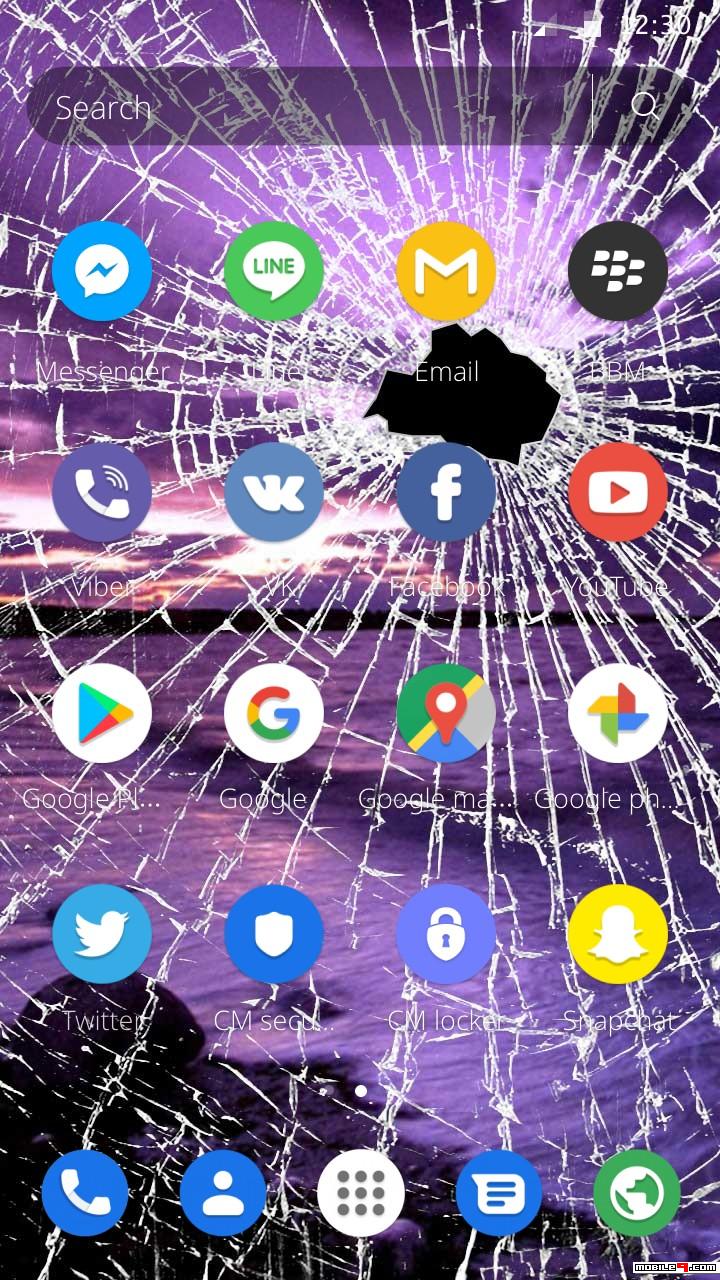Open the VK app
The width and height of the screenshot is (720, 1280).
(274, 493)
